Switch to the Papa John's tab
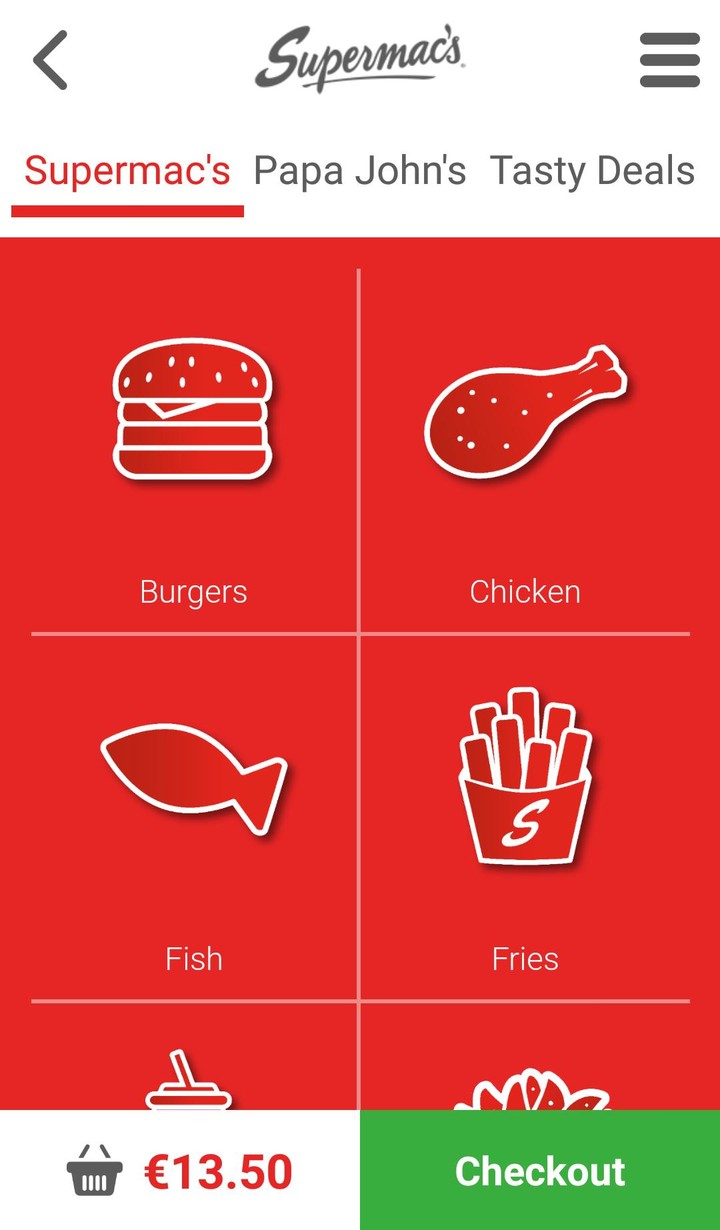This screenshot has width=720, height=1230. [x=360, y=172]
